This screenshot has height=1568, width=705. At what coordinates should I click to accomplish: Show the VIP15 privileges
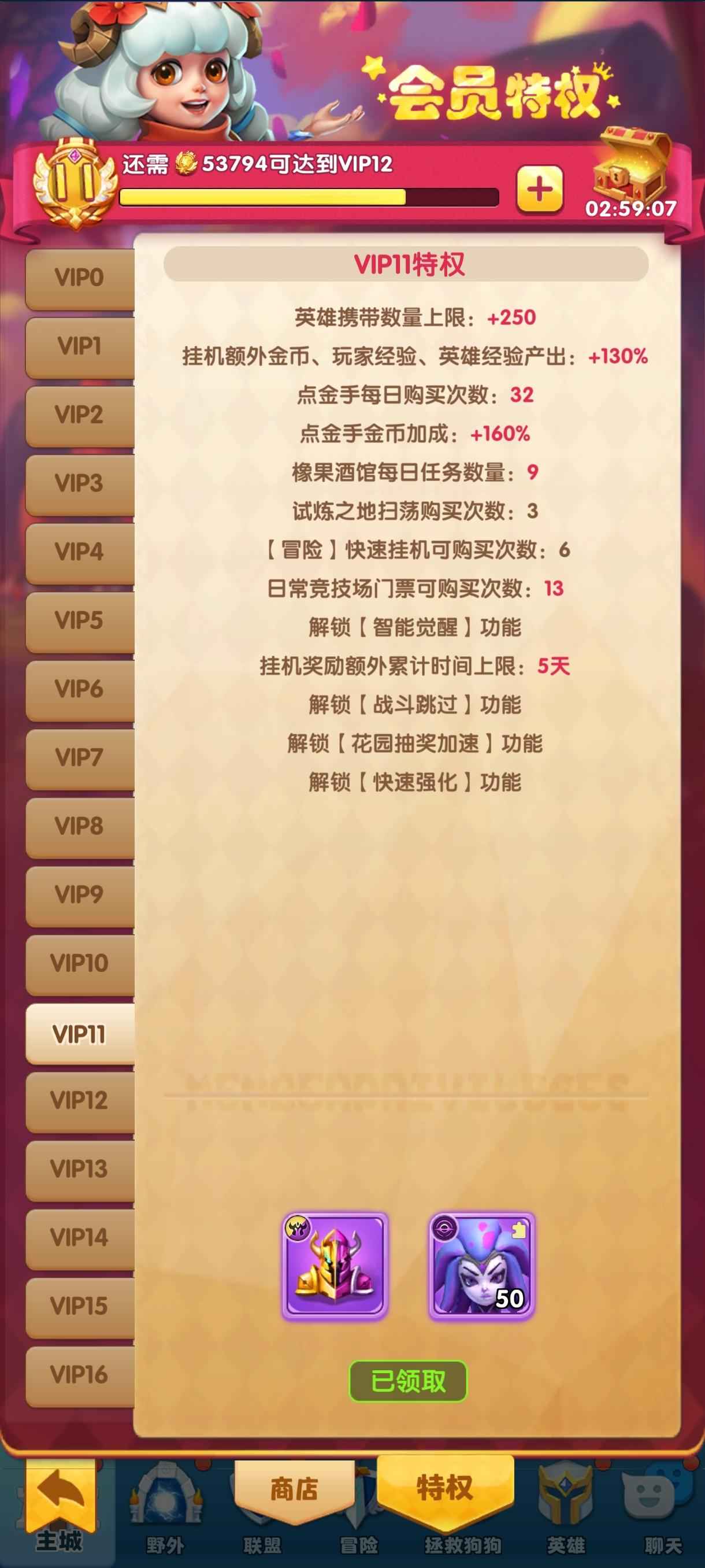click(79, 1306)
